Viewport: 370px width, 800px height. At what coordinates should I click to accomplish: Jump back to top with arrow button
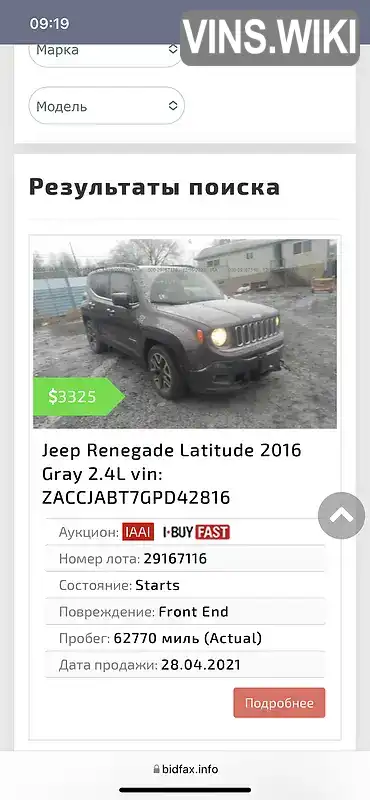[x=341, y=515]
